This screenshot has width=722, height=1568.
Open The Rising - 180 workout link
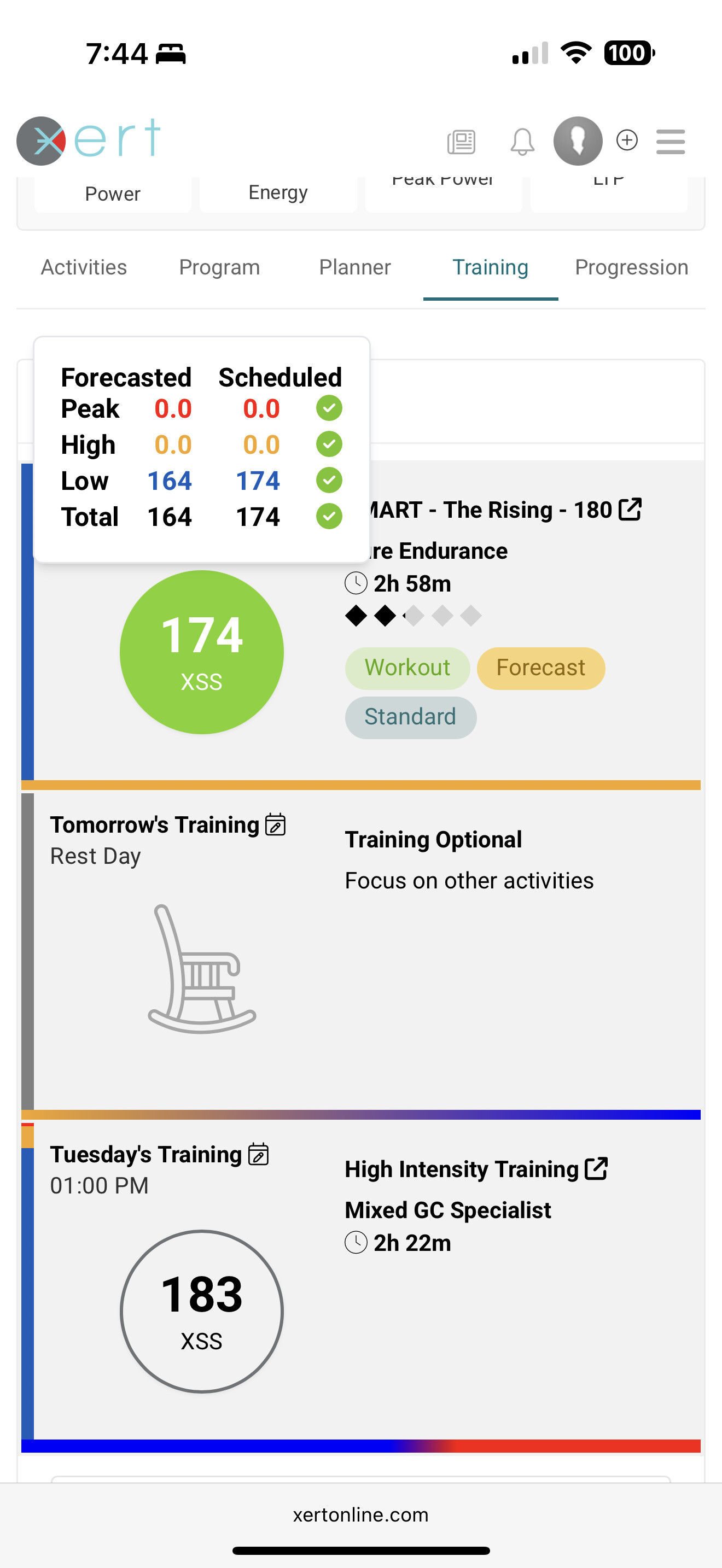pos(630,510)
